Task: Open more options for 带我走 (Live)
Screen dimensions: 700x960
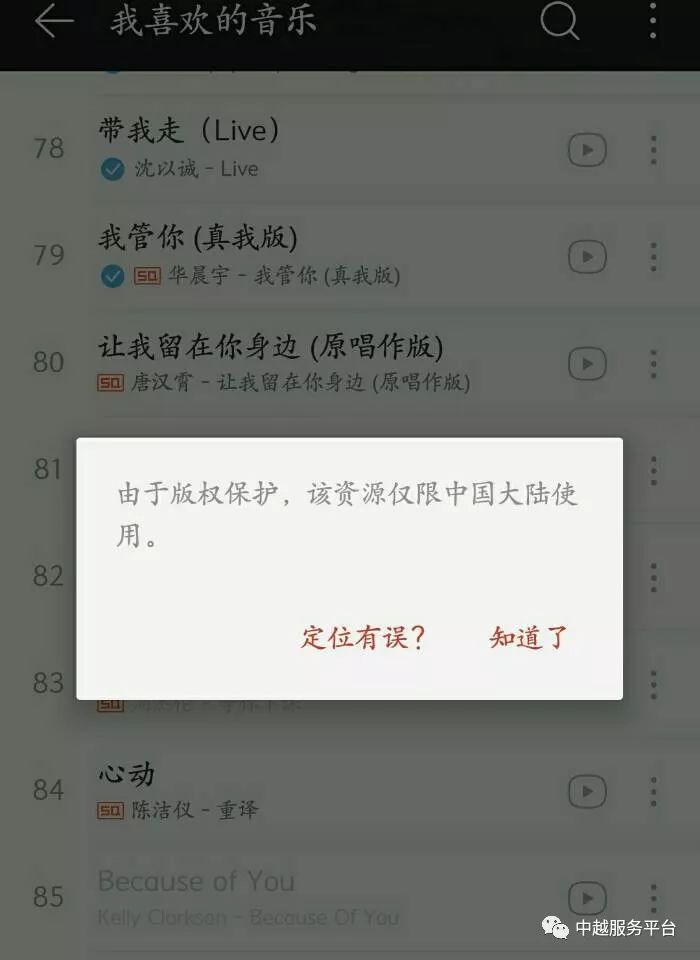Action: 653,150
